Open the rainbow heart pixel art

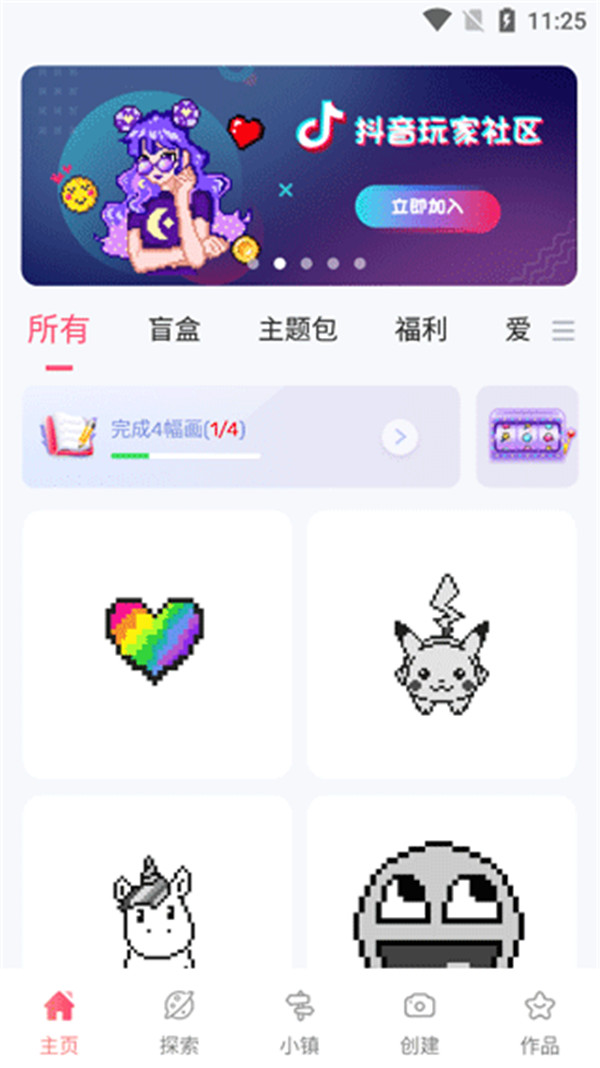(x=157, y=644)
